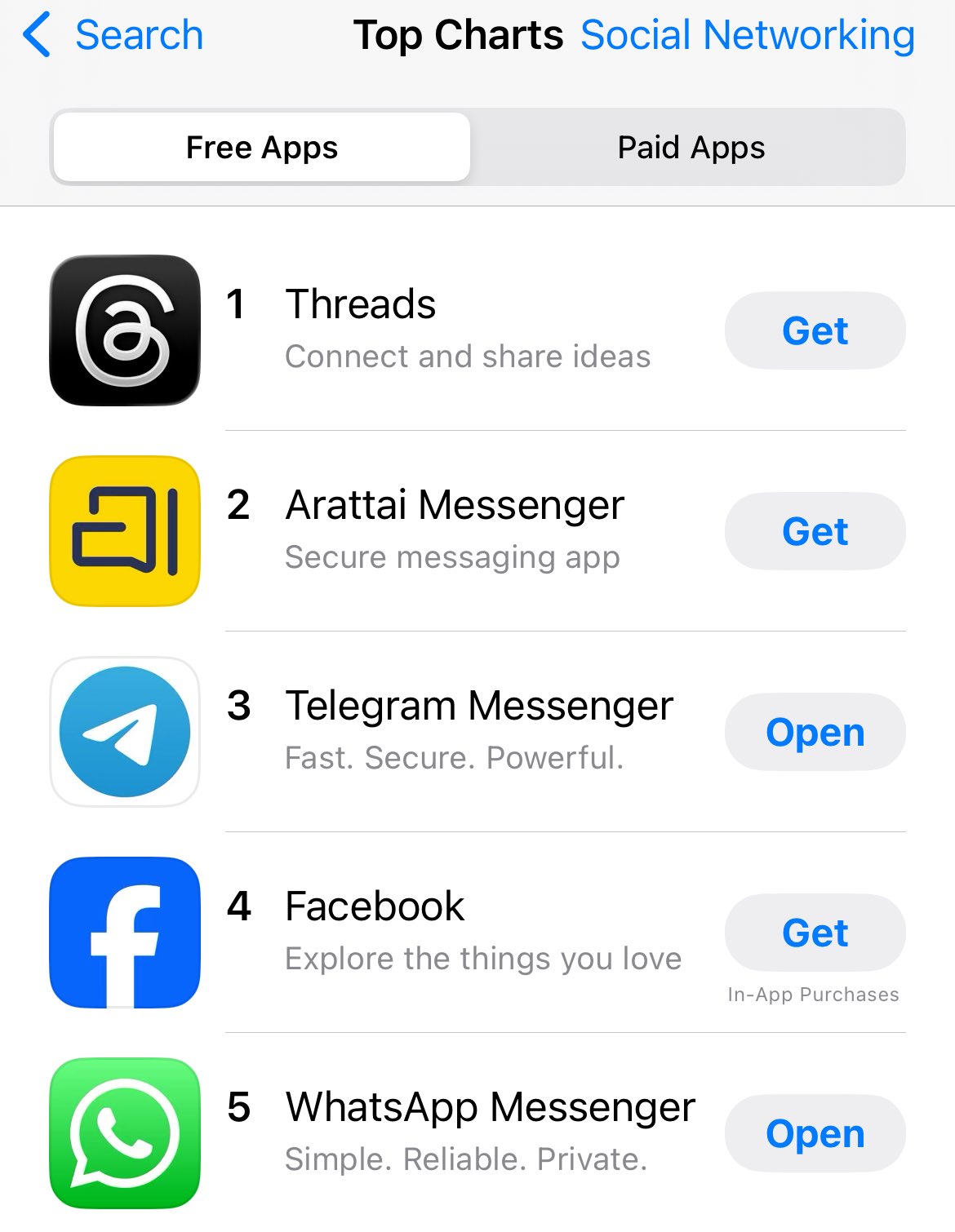Screen dimensions: 955x1232
Task: Go back to Search
Action: coord(114,35)
